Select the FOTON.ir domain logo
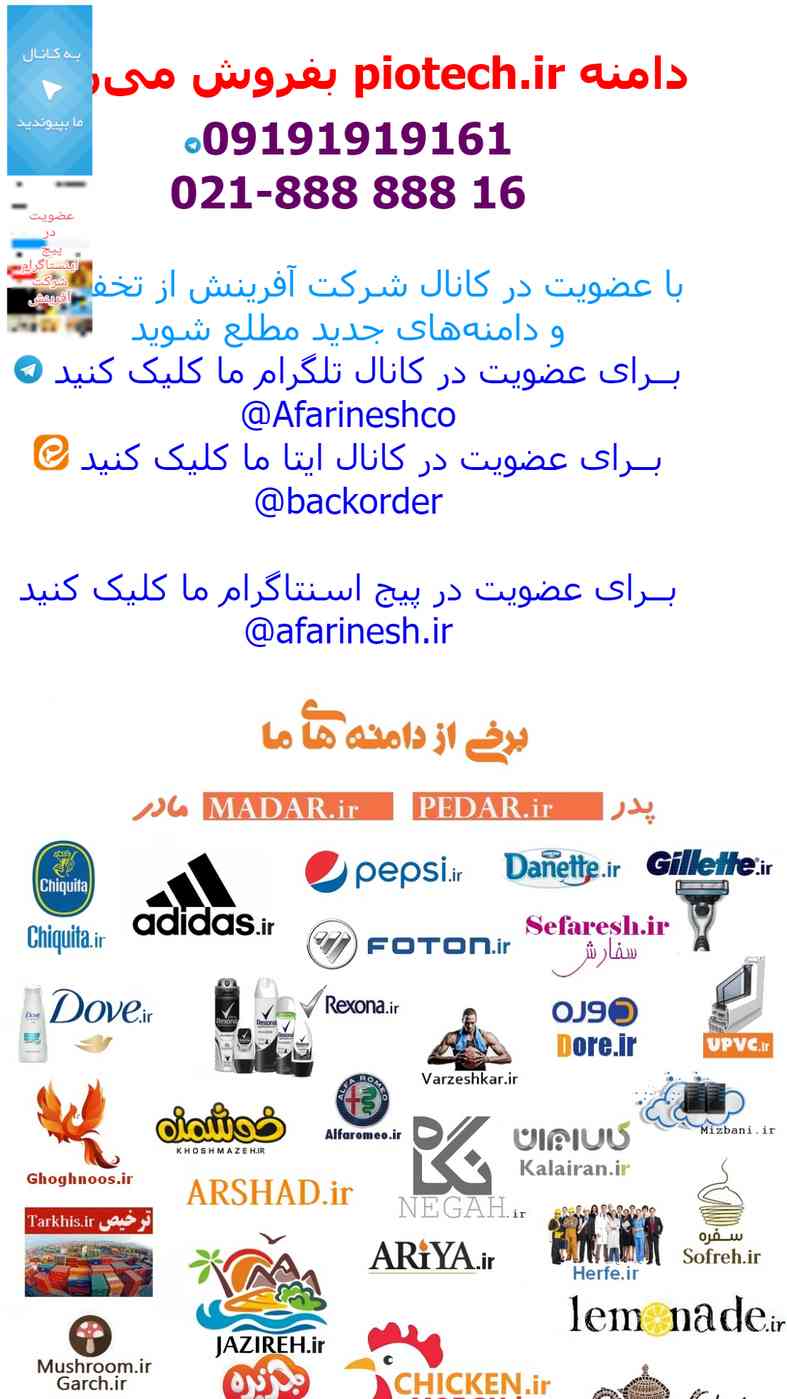This screenshot has height=1399, width=787. click(x=408, y=945)
